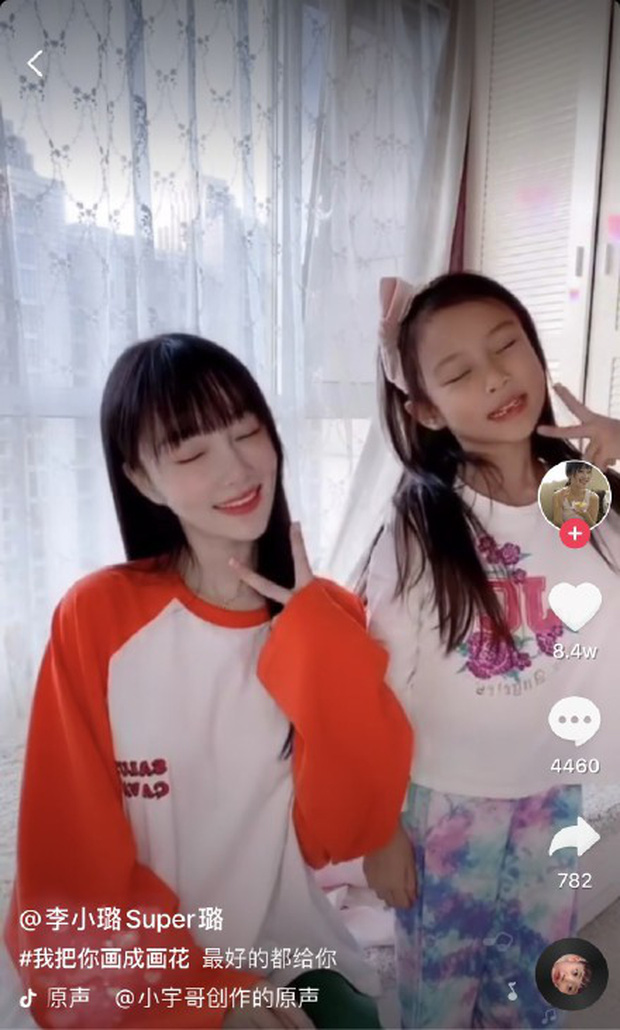This screenshot has height=1030, width=620.
Task: Follow the creator via red plus button
Action: point(574,534)
